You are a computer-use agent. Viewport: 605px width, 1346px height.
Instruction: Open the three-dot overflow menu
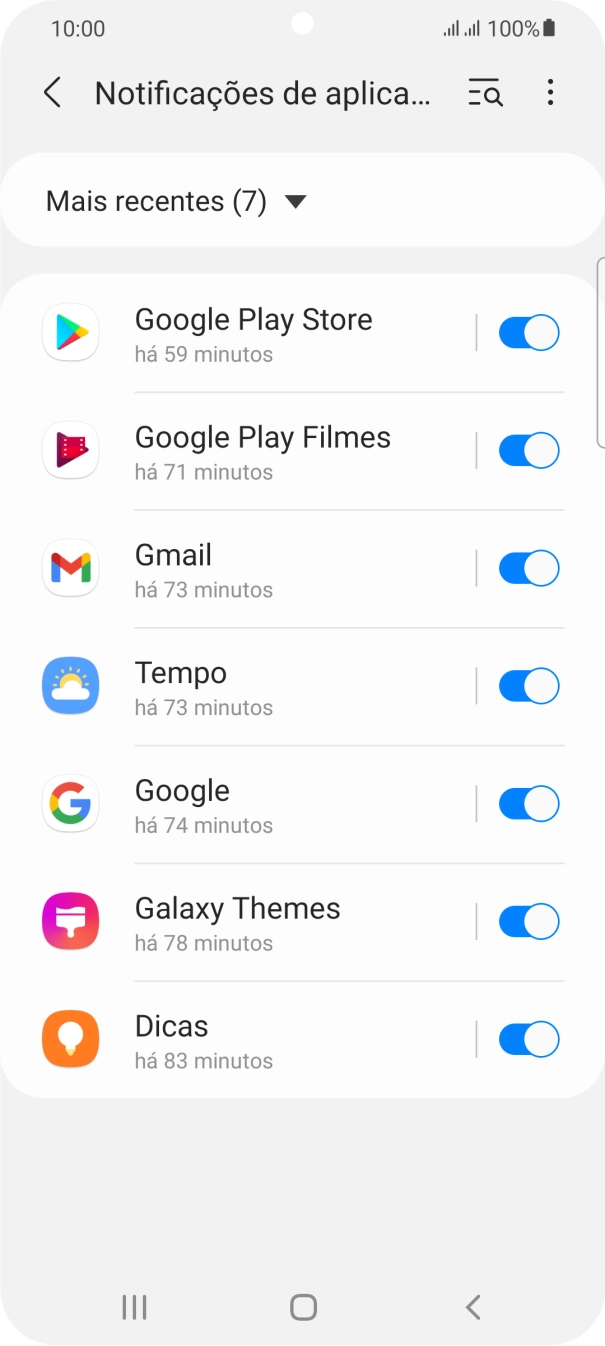pos(550,94)
